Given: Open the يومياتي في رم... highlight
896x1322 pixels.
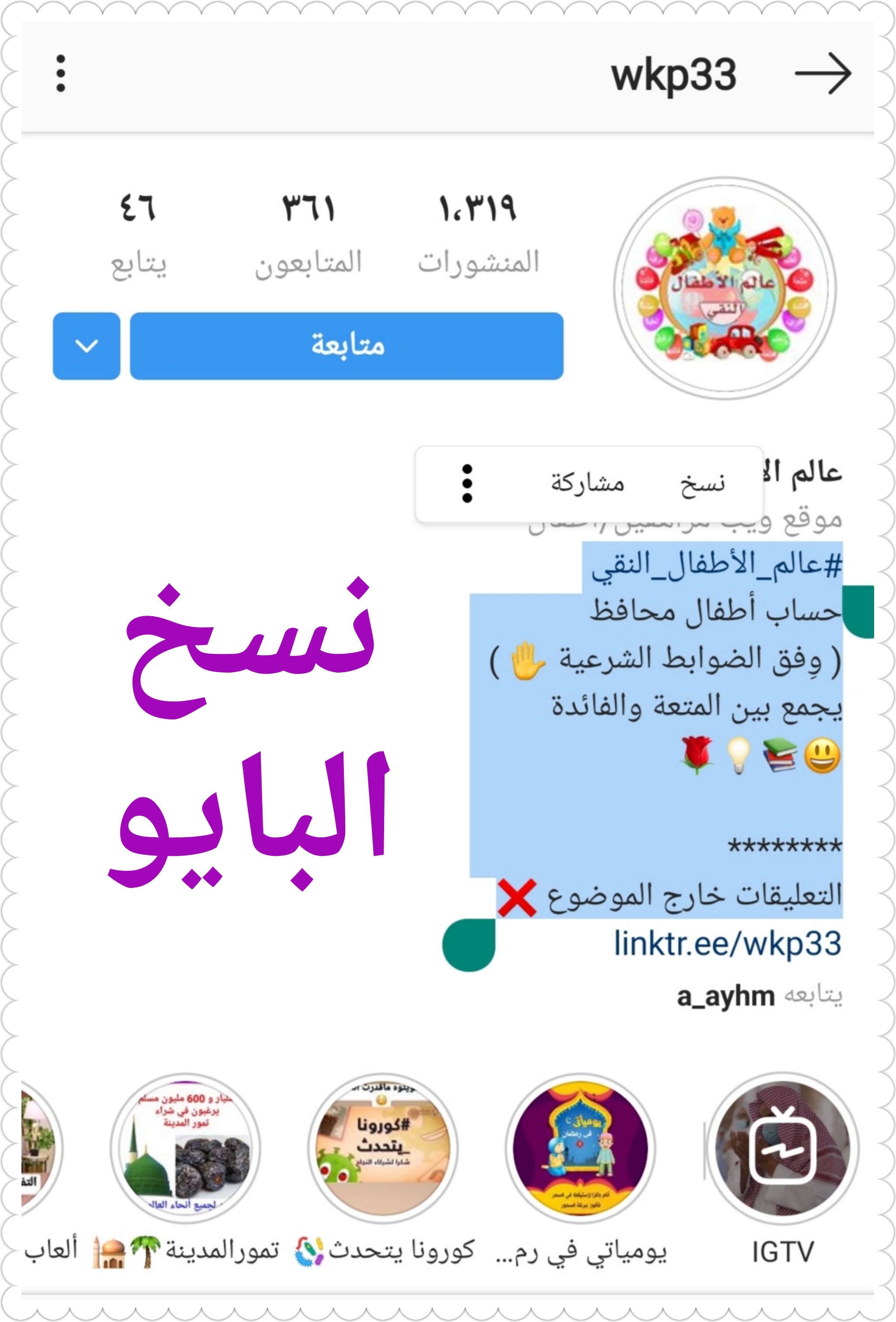Looking at the screenshot, I should point(580,1149).
